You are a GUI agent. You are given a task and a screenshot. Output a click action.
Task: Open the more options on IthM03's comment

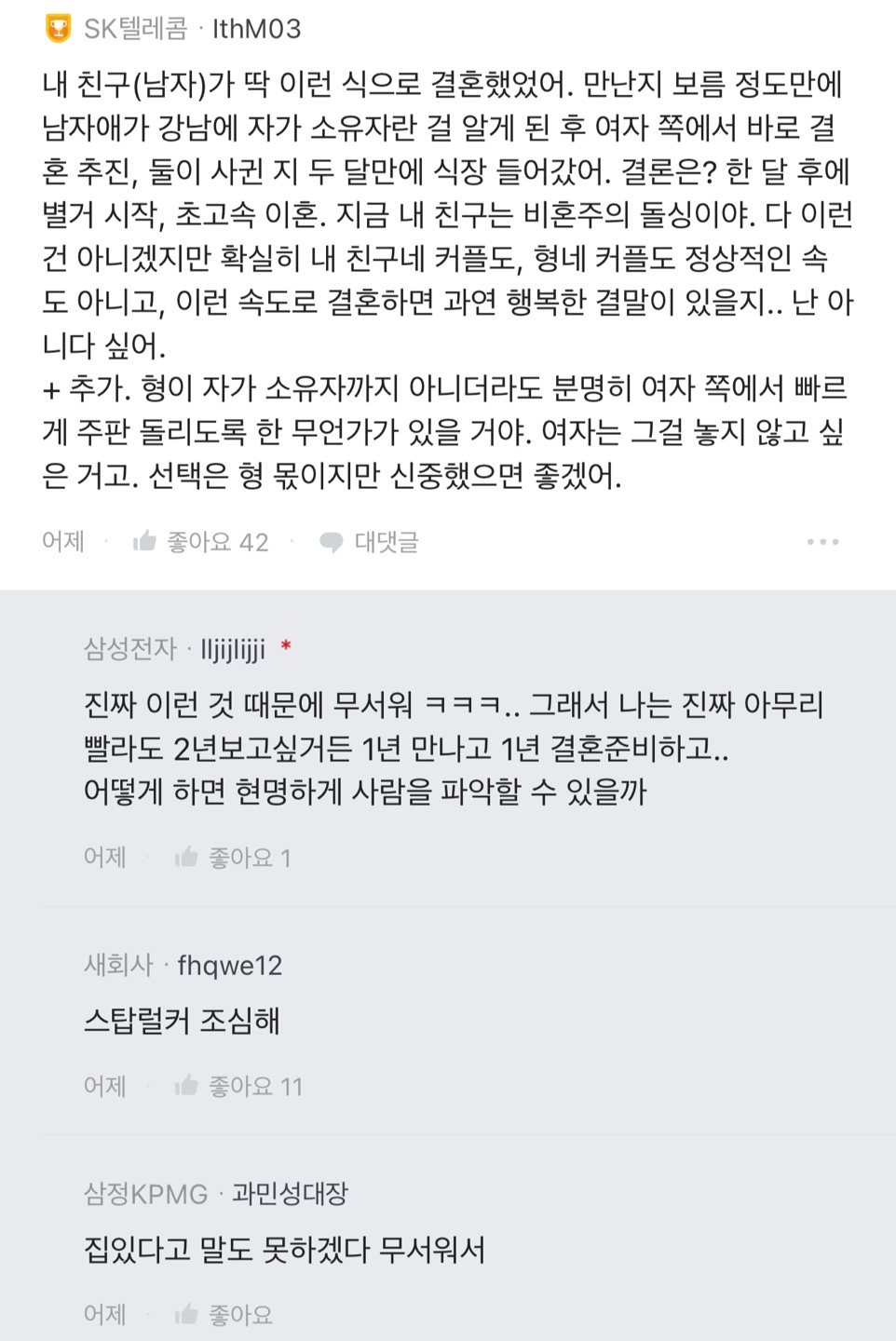822,542
